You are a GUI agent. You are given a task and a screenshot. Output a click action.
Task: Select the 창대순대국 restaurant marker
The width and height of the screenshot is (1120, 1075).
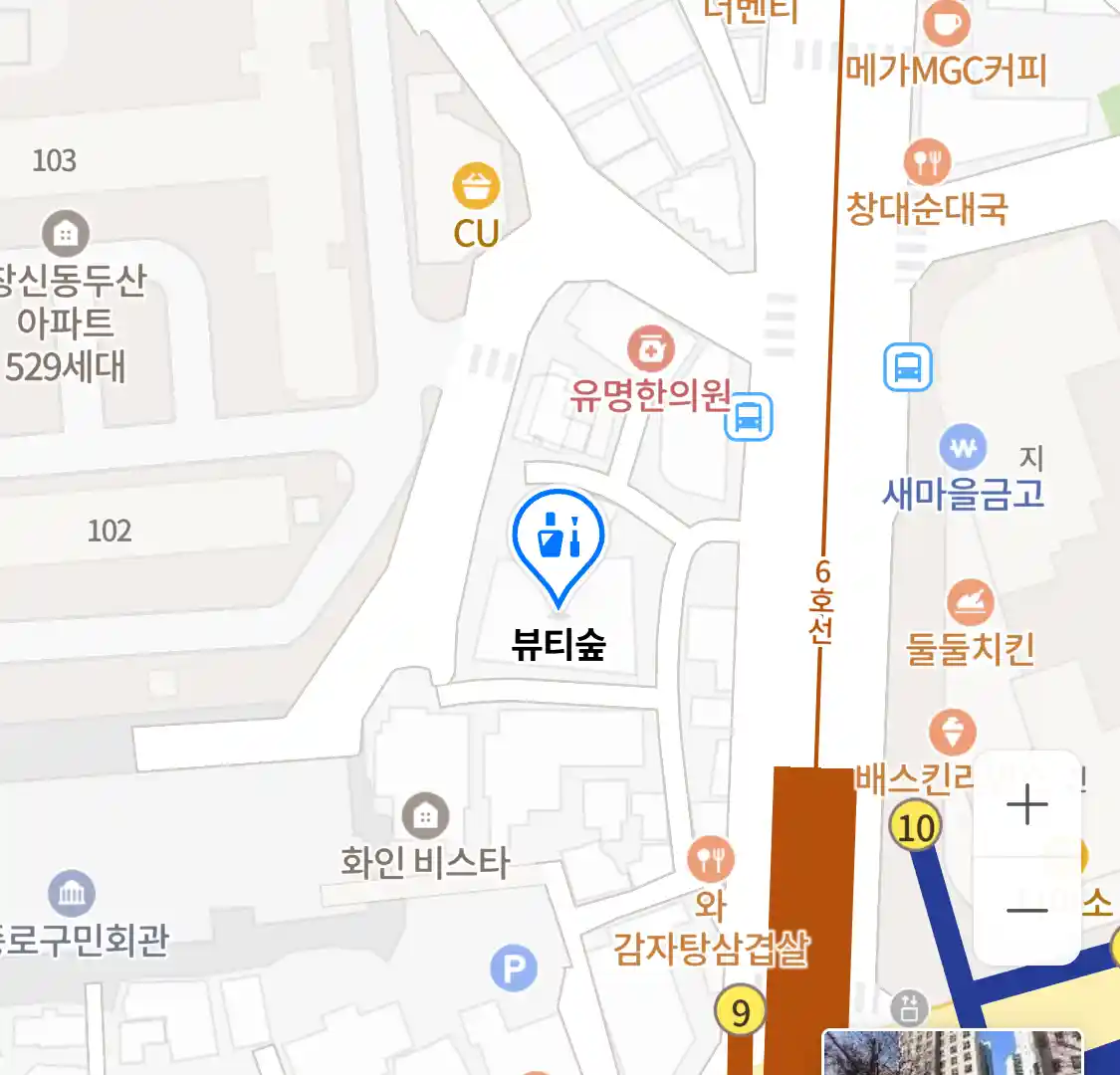point(927,161)
